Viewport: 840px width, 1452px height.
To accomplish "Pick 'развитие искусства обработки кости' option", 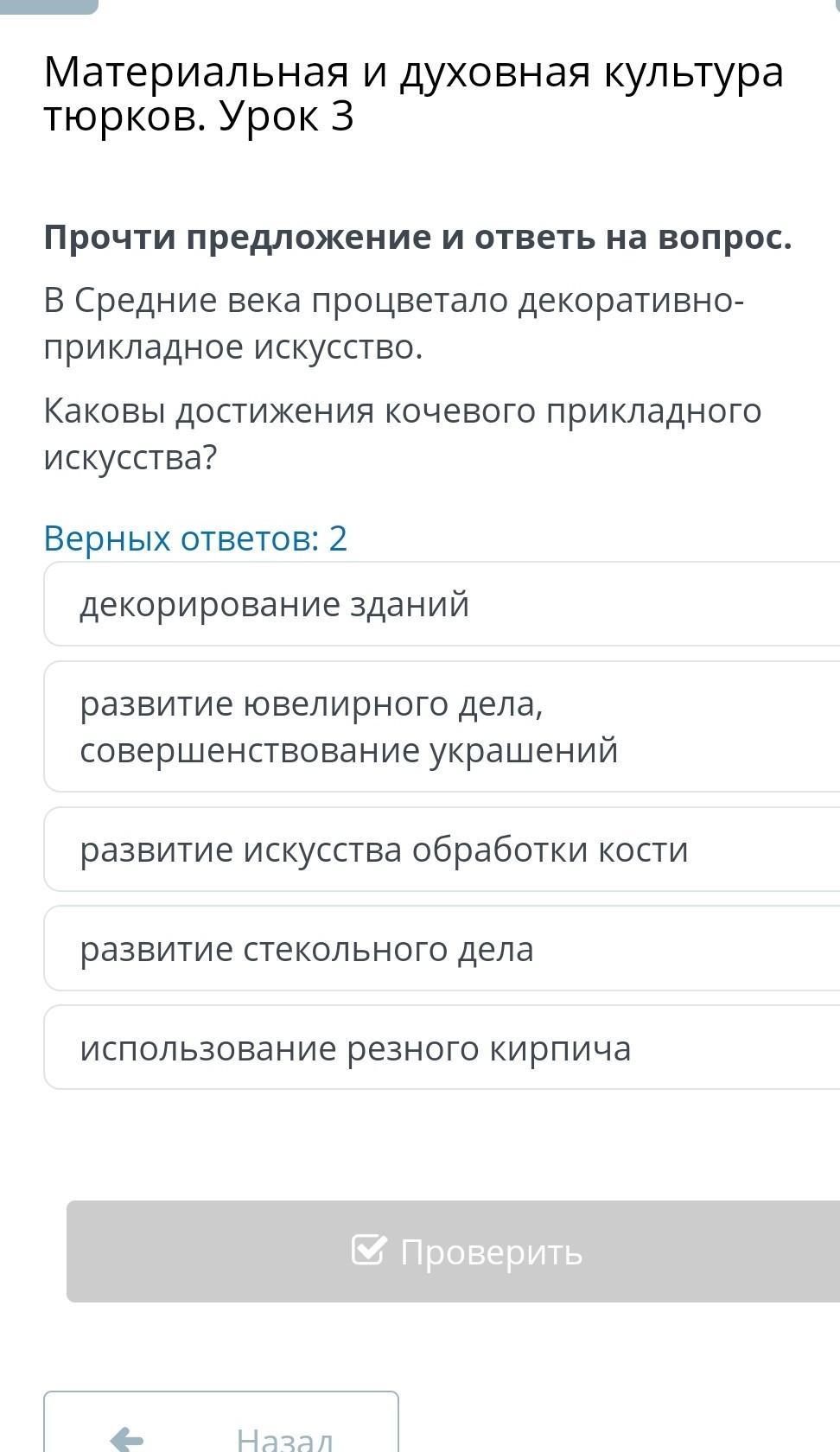I will [441, 850].
